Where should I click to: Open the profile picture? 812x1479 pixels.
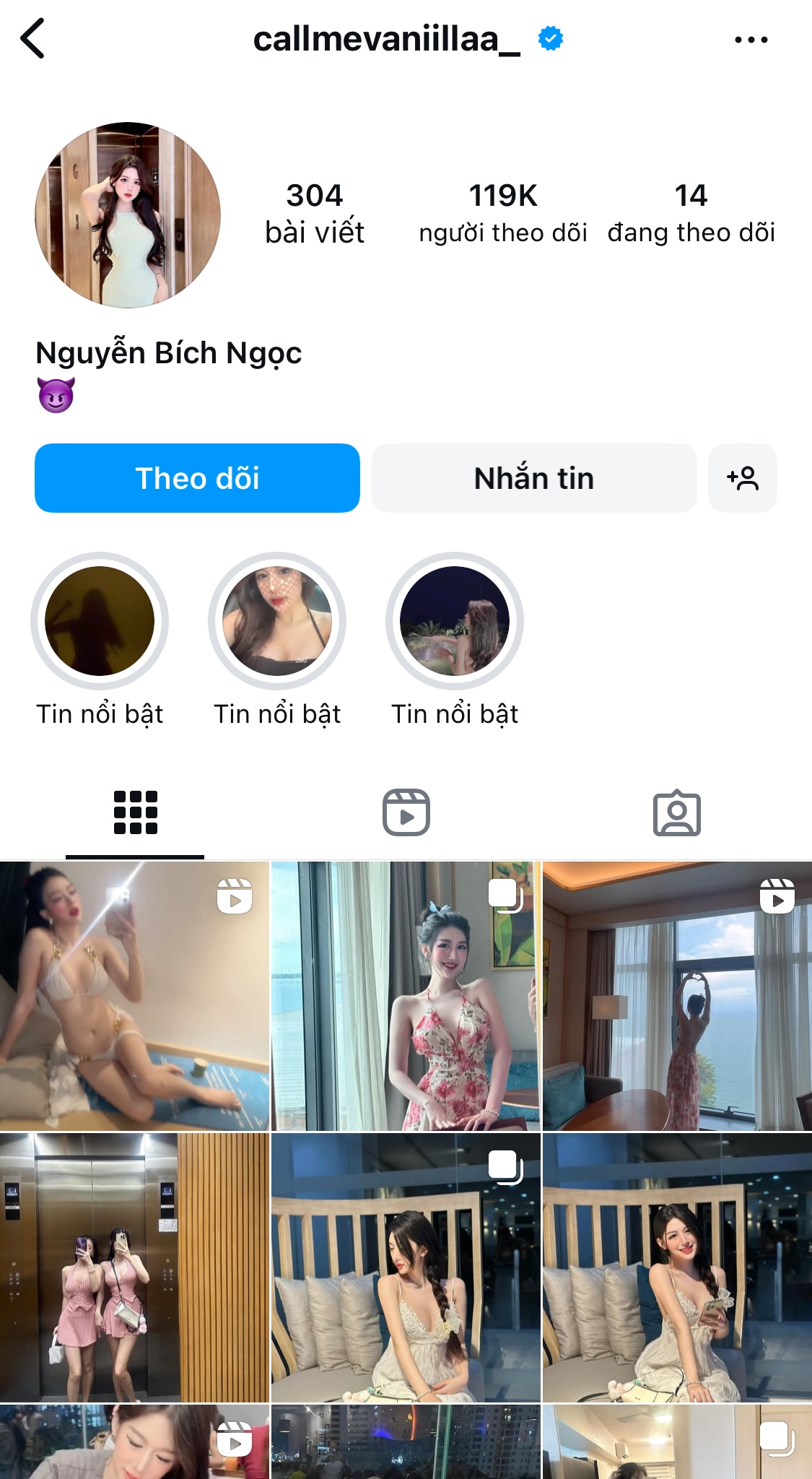tap(128, 215)
